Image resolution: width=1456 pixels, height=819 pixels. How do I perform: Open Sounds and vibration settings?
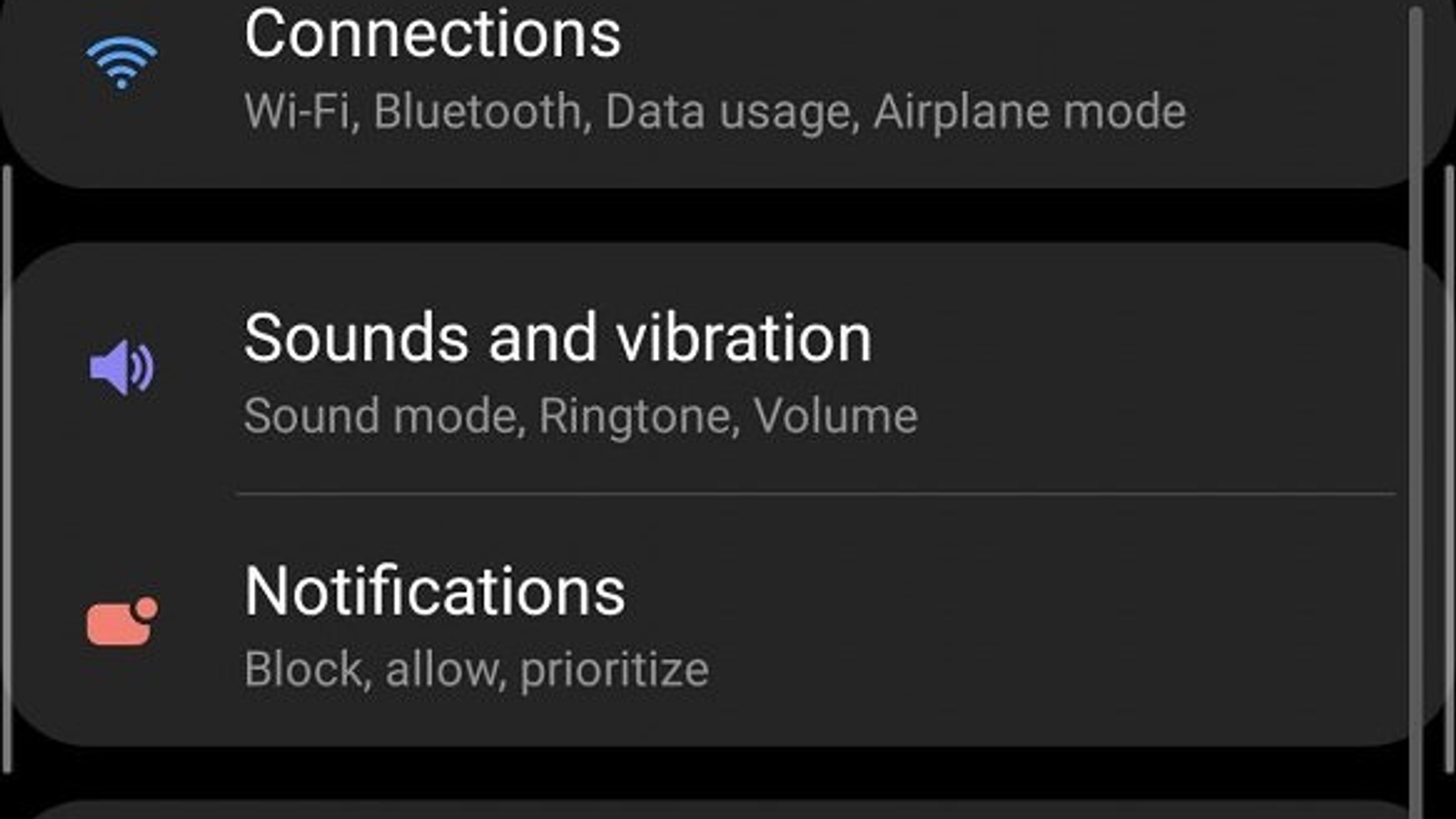[x=557, y=339]
